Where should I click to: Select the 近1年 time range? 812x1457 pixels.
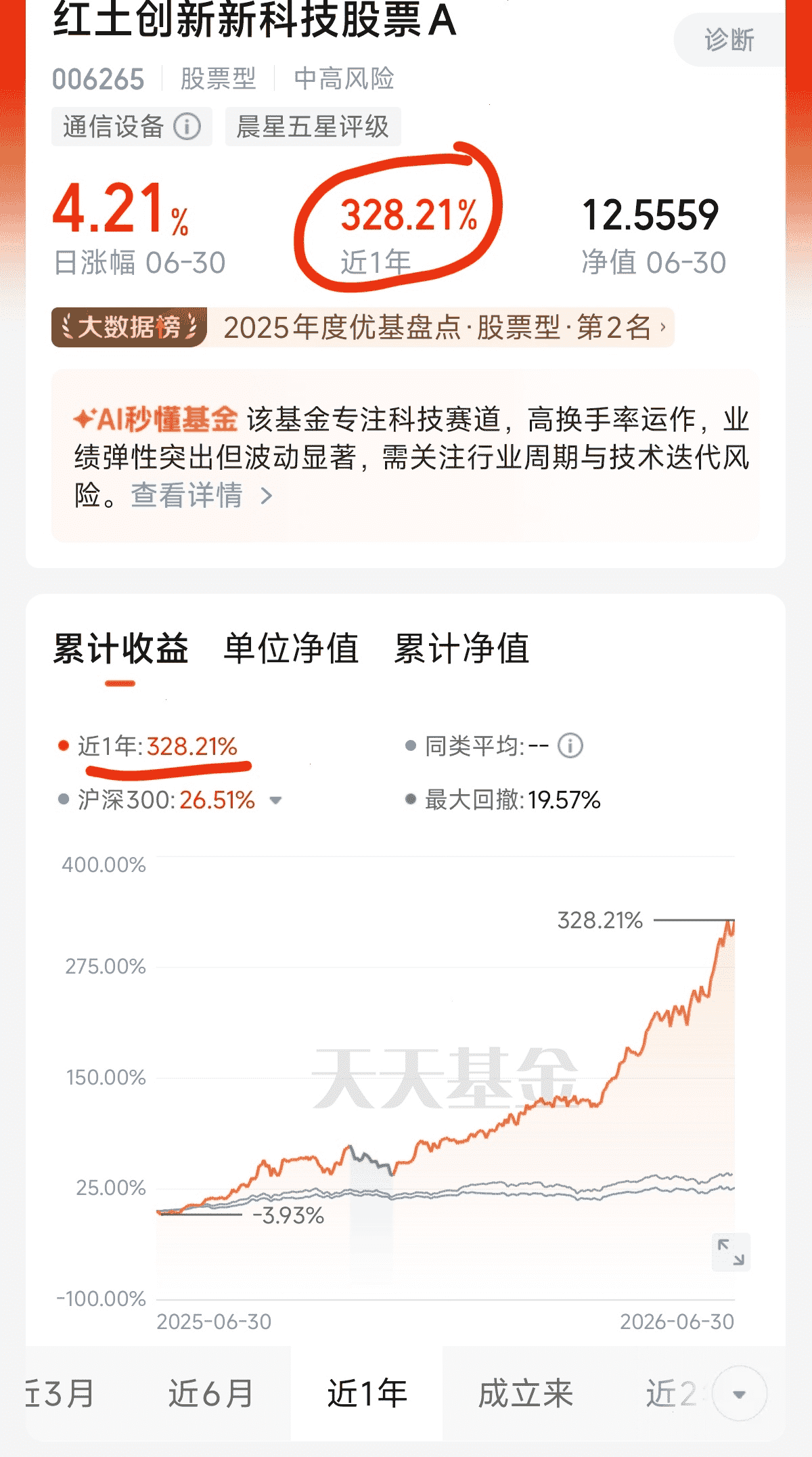coord(367,1393)
